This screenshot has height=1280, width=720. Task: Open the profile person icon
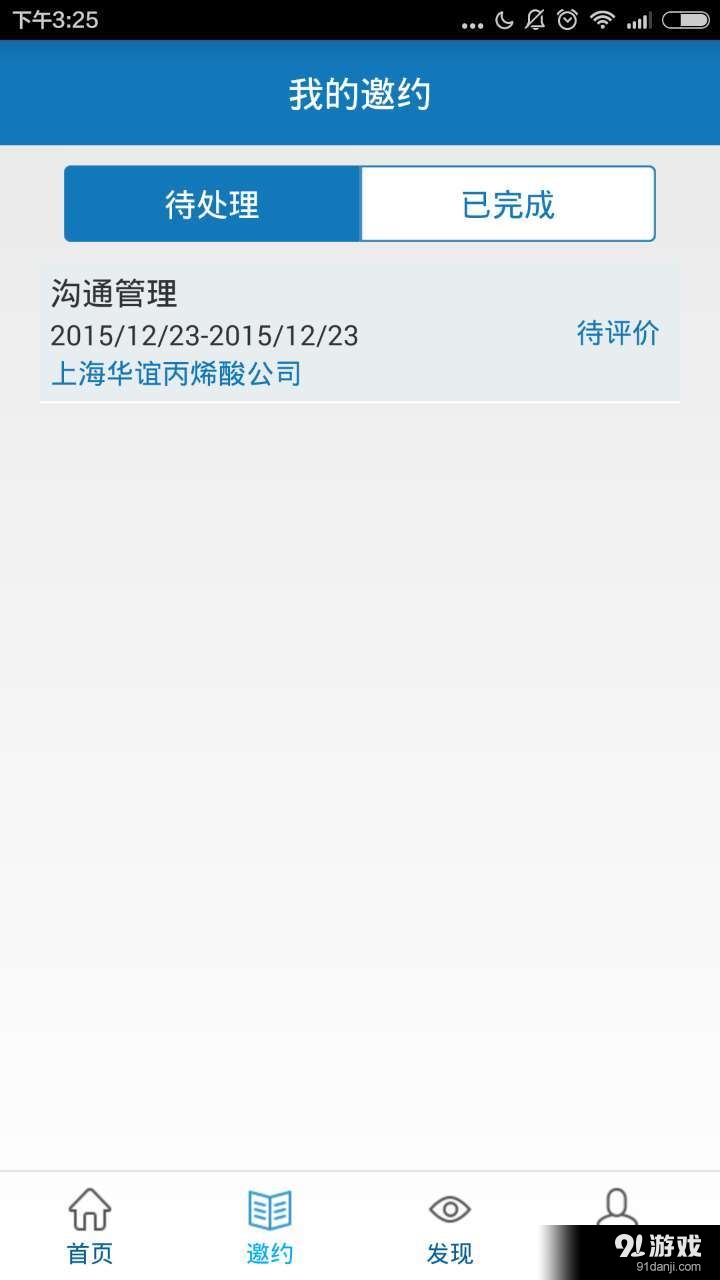coord(619,1209)
